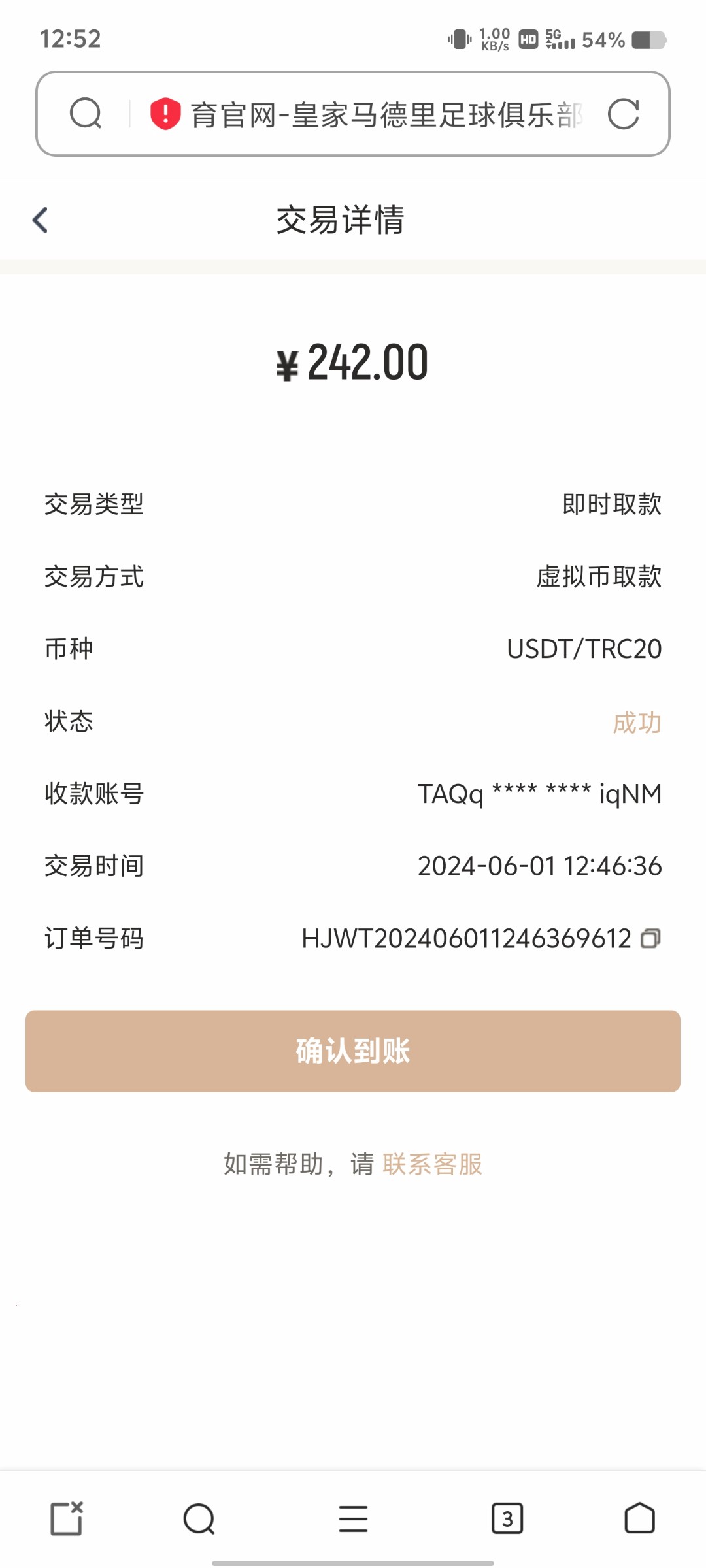Tap the browser address bar
This screenshot has width=706, height=1568.
[386, 114]
